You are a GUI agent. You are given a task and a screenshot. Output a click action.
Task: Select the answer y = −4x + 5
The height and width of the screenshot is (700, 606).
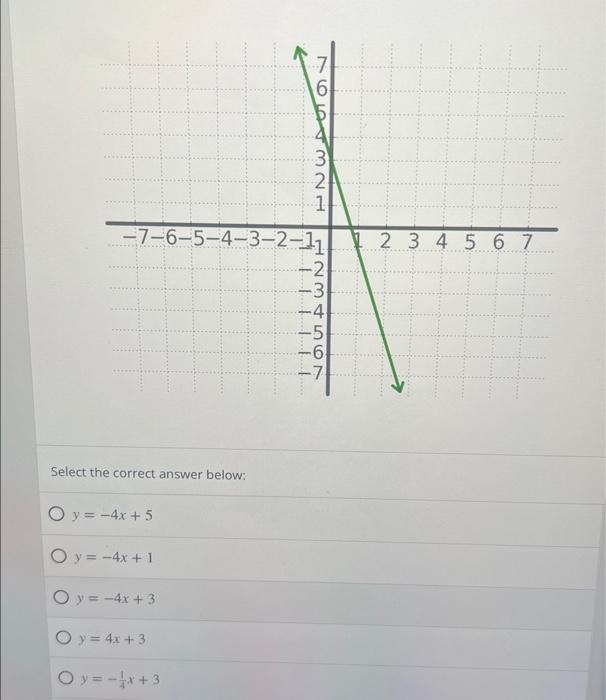57,515
